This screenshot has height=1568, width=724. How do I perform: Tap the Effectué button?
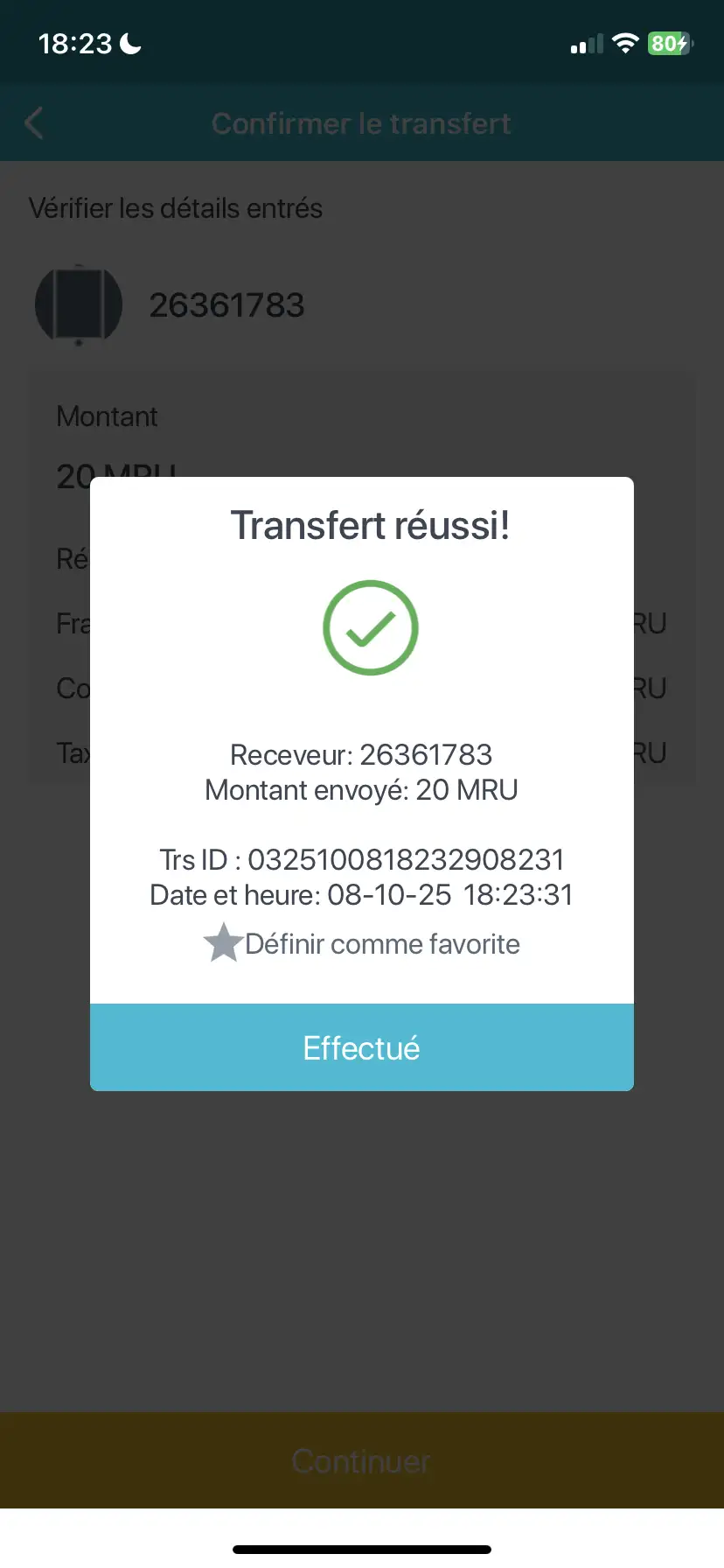(361, 1046)
